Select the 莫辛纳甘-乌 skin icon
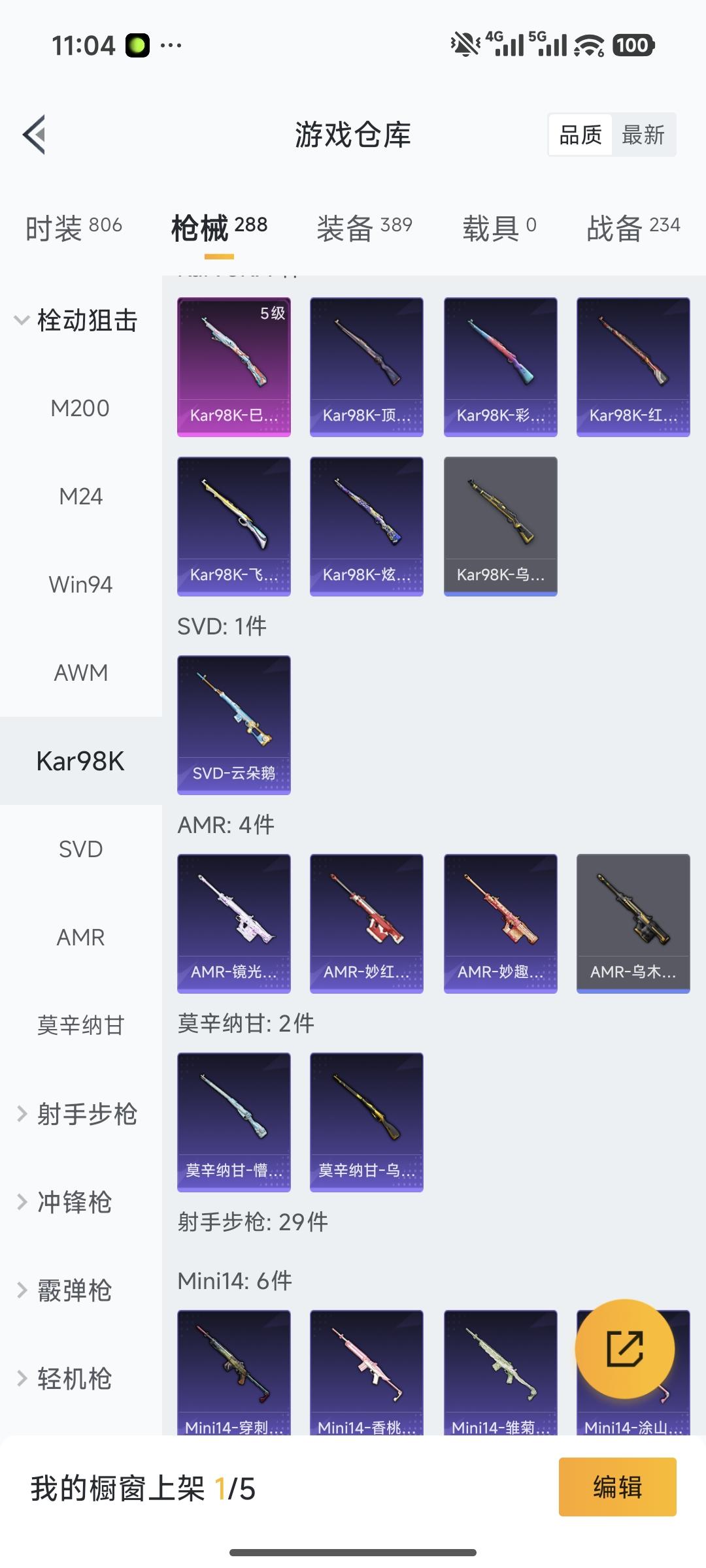706x1568 pixels. (367, 1122)
